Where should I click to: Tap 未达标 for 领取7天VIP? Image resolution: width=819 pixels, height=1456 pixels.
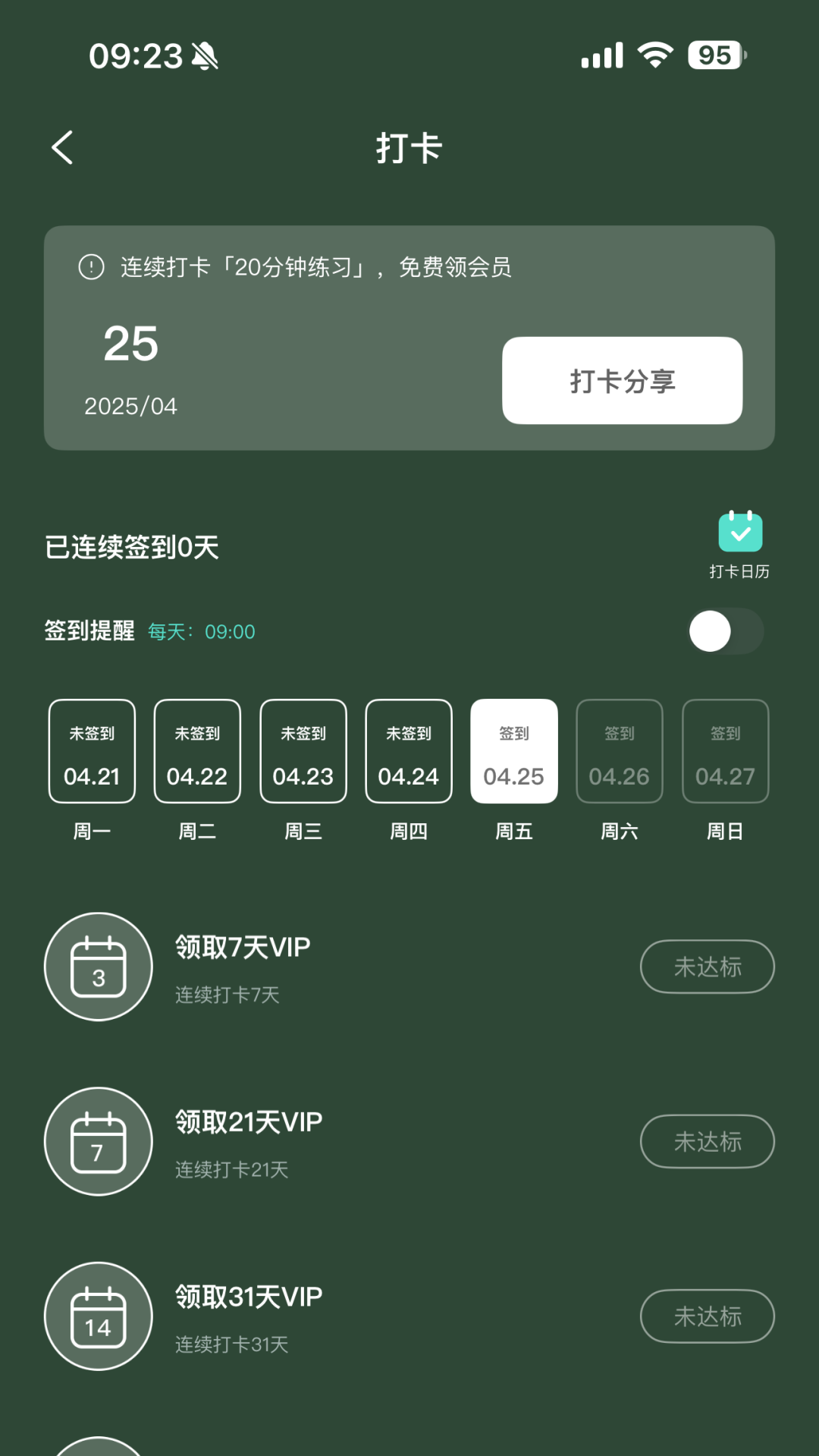coord(707,967)
